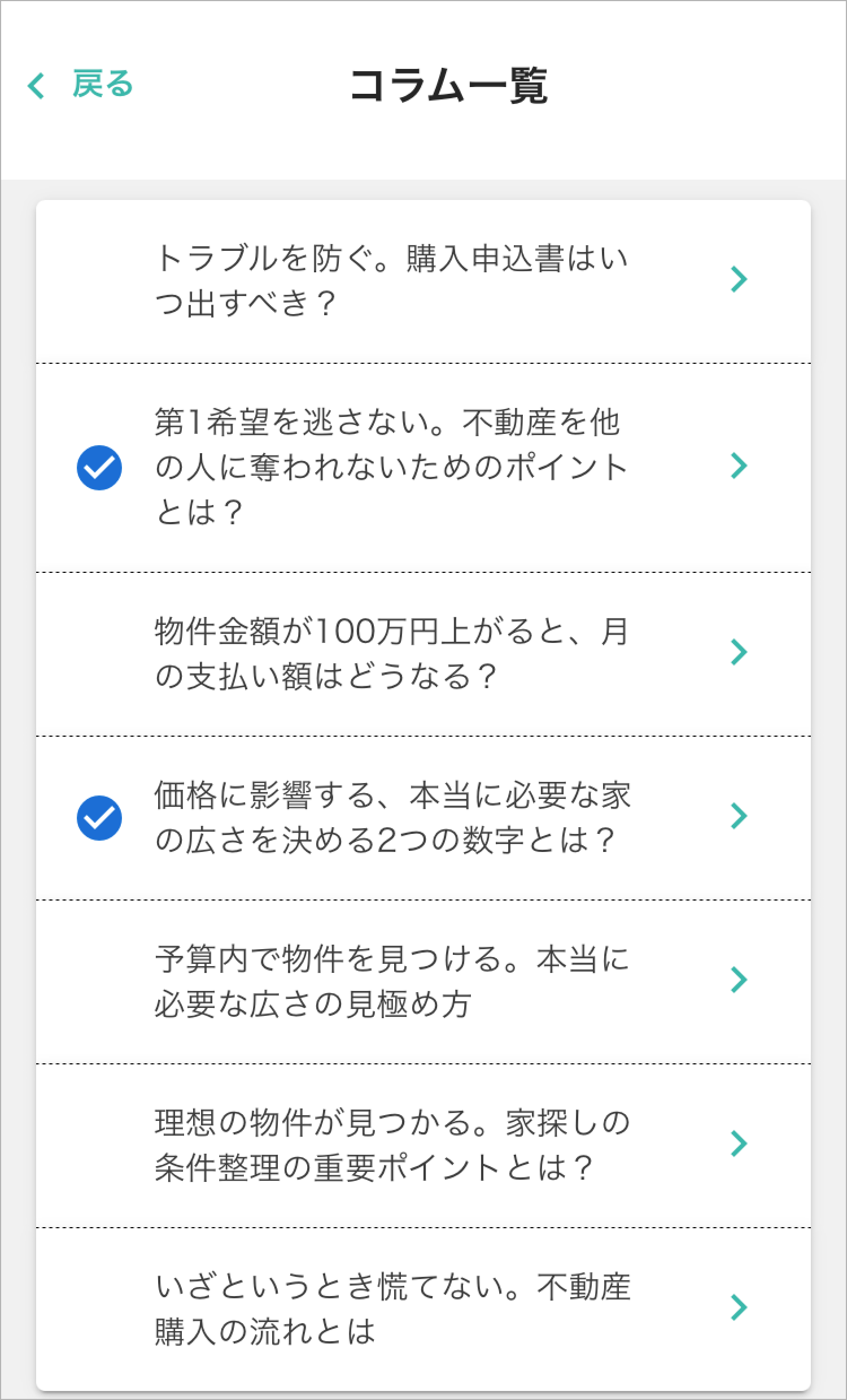
Task: Open the column 第1希望を逃さない
Action: click(x=392, y=467)
